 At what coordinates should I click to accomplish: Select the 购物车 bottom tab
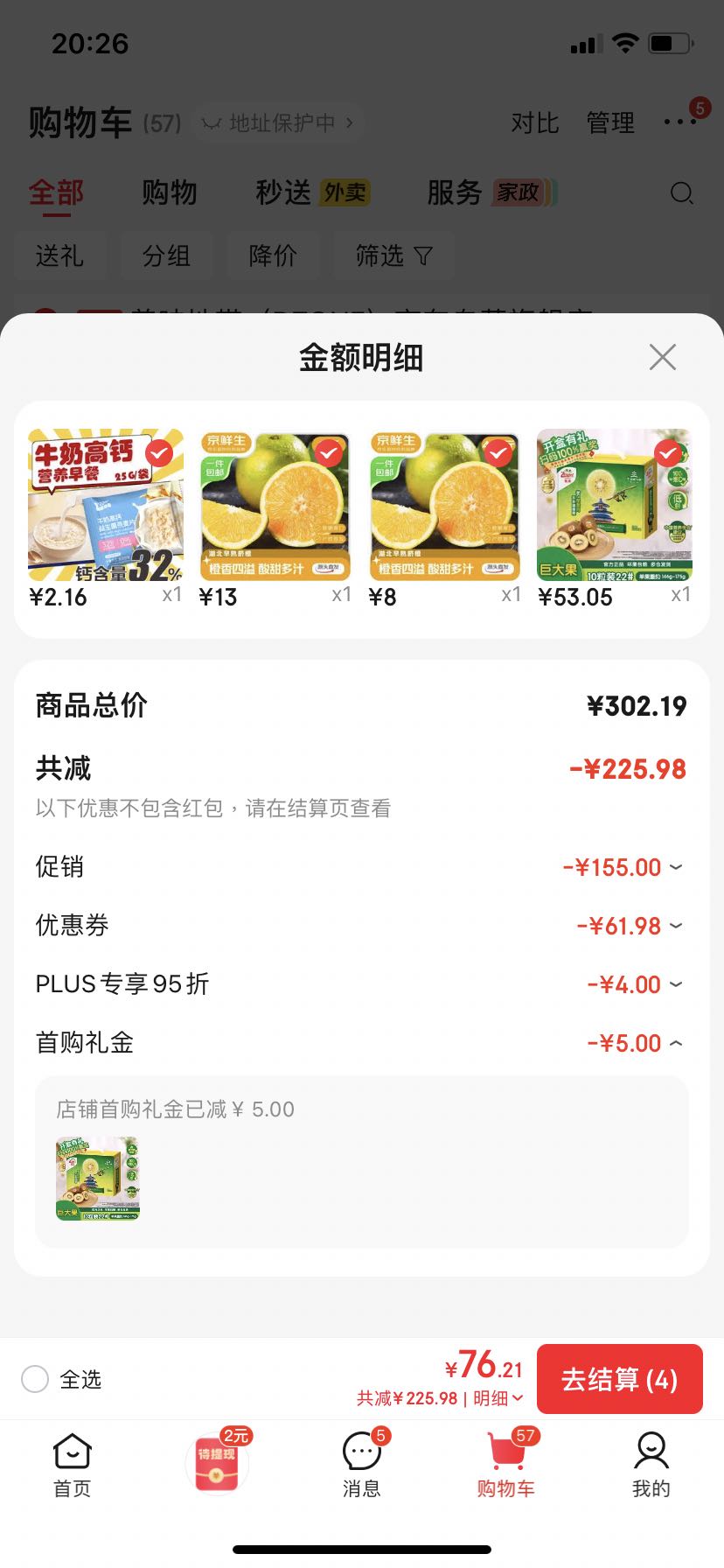point(506,1465)
